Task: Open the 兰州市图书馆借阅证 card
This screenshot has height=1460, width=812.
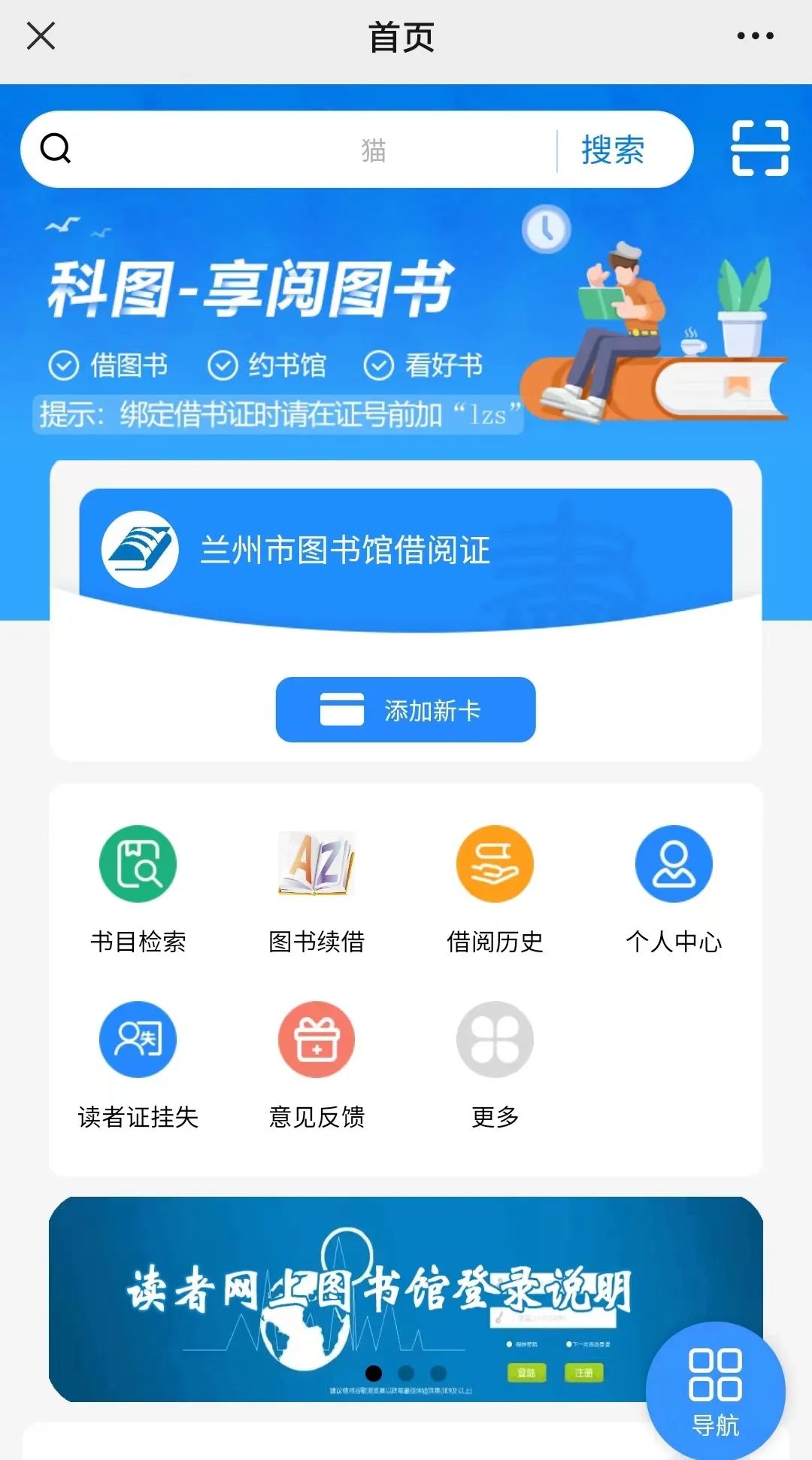Action: [406, 550]
